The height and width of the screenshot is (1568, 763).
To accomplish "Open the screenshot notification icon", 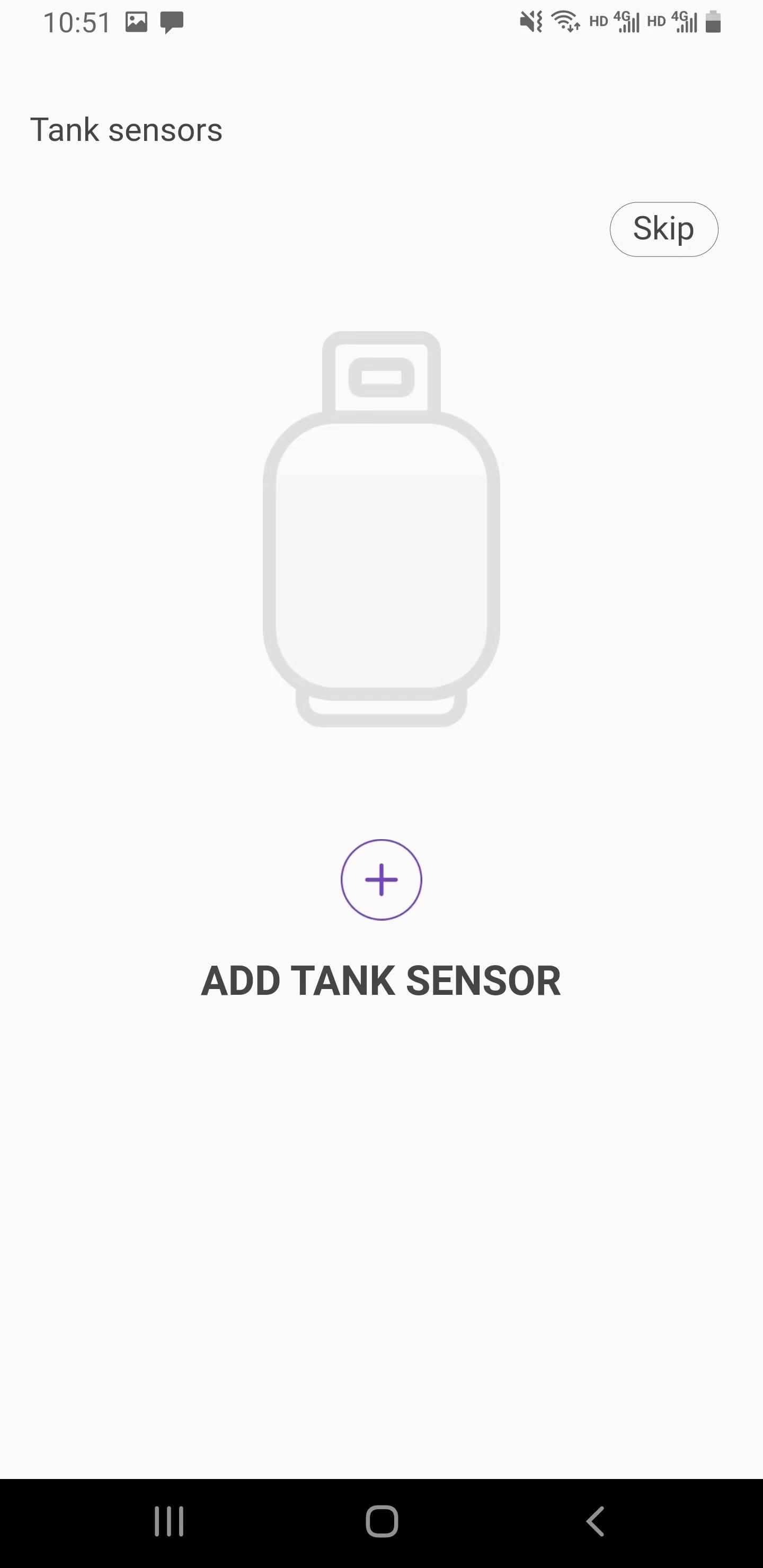I will tap(136, 22).
